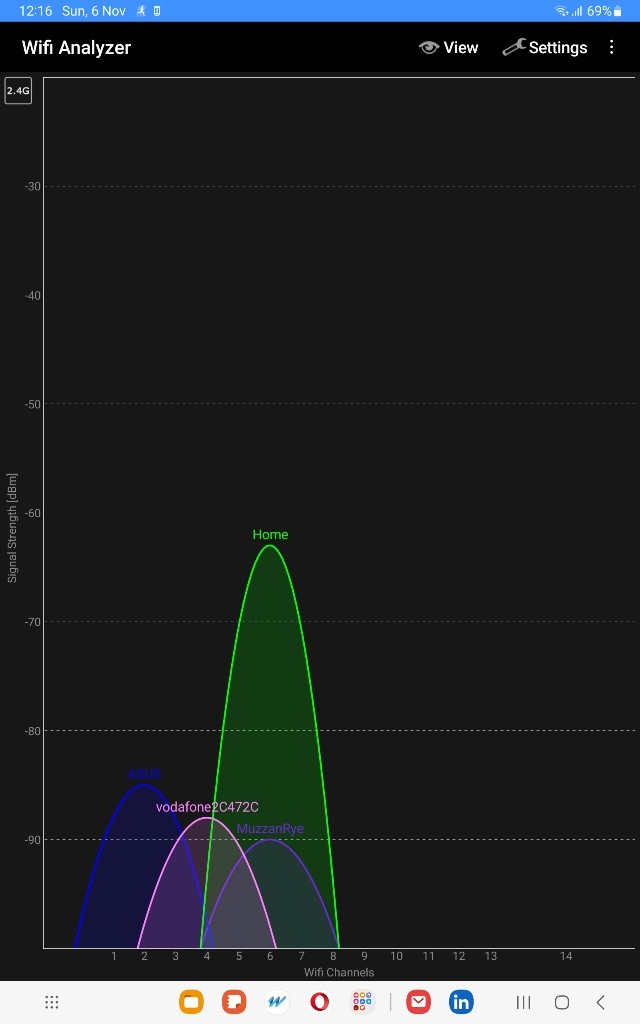Screen dimensions: 640x1024
Task: Toggle the 2.4G band button
Action: [18, 91]
